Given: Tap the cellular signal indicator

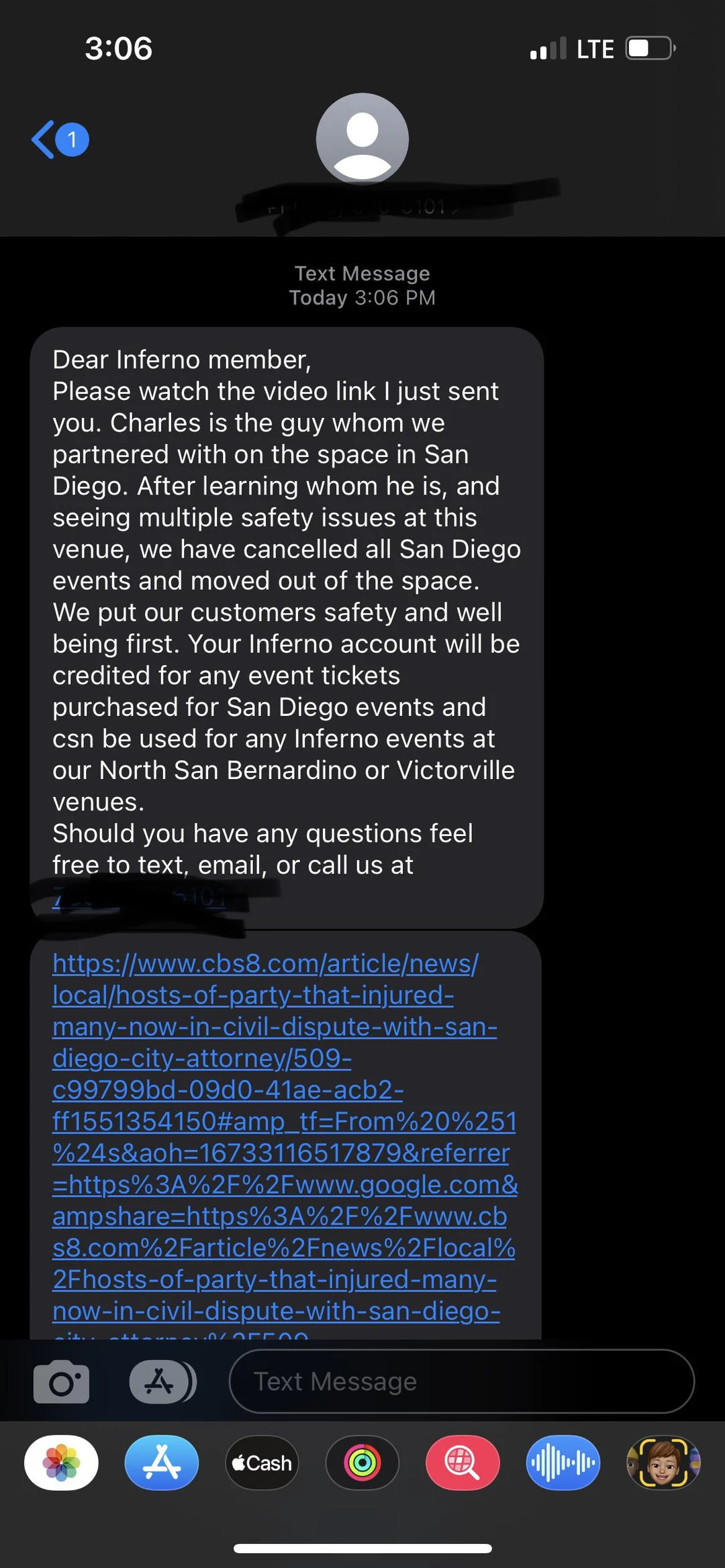Looking at the screenshot, I should pos(547,47).
